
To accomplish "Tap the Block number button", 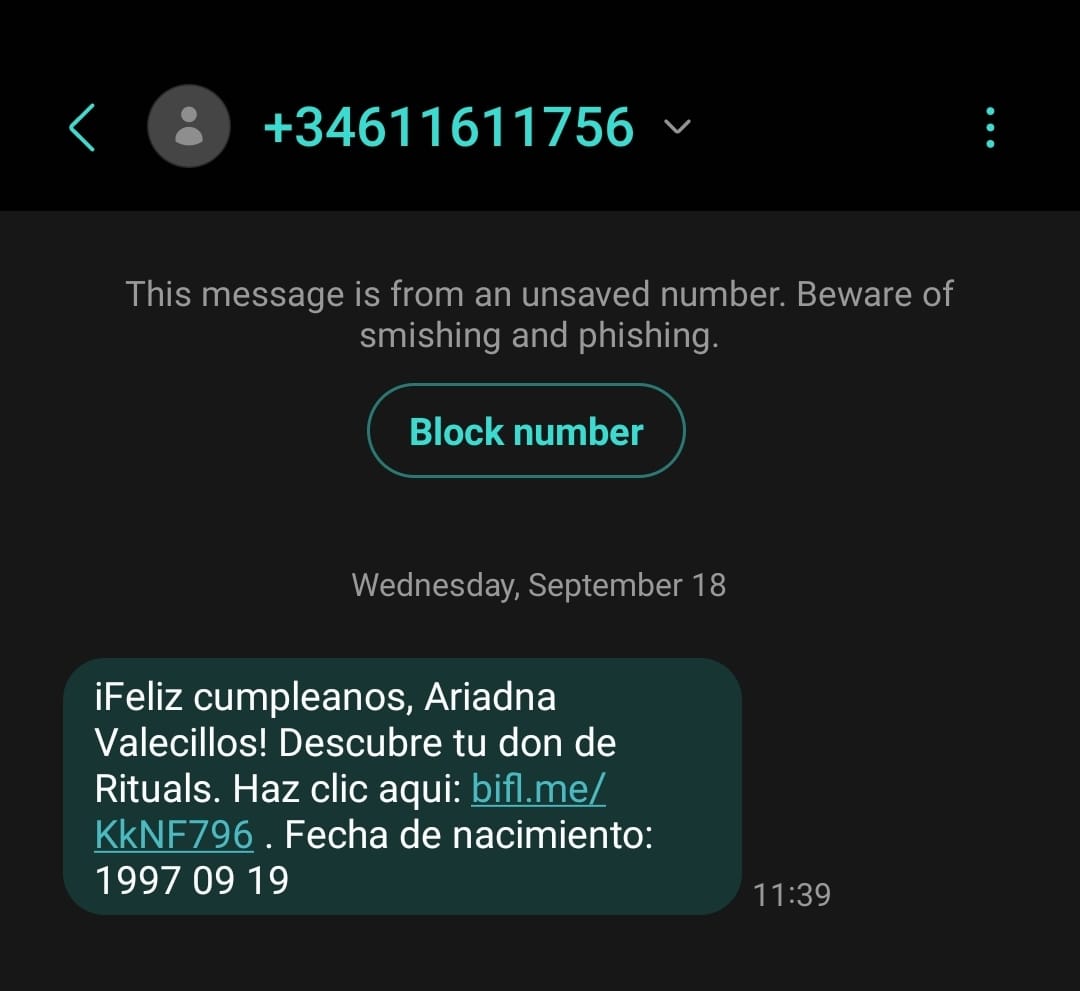I will tap(526, 432).
